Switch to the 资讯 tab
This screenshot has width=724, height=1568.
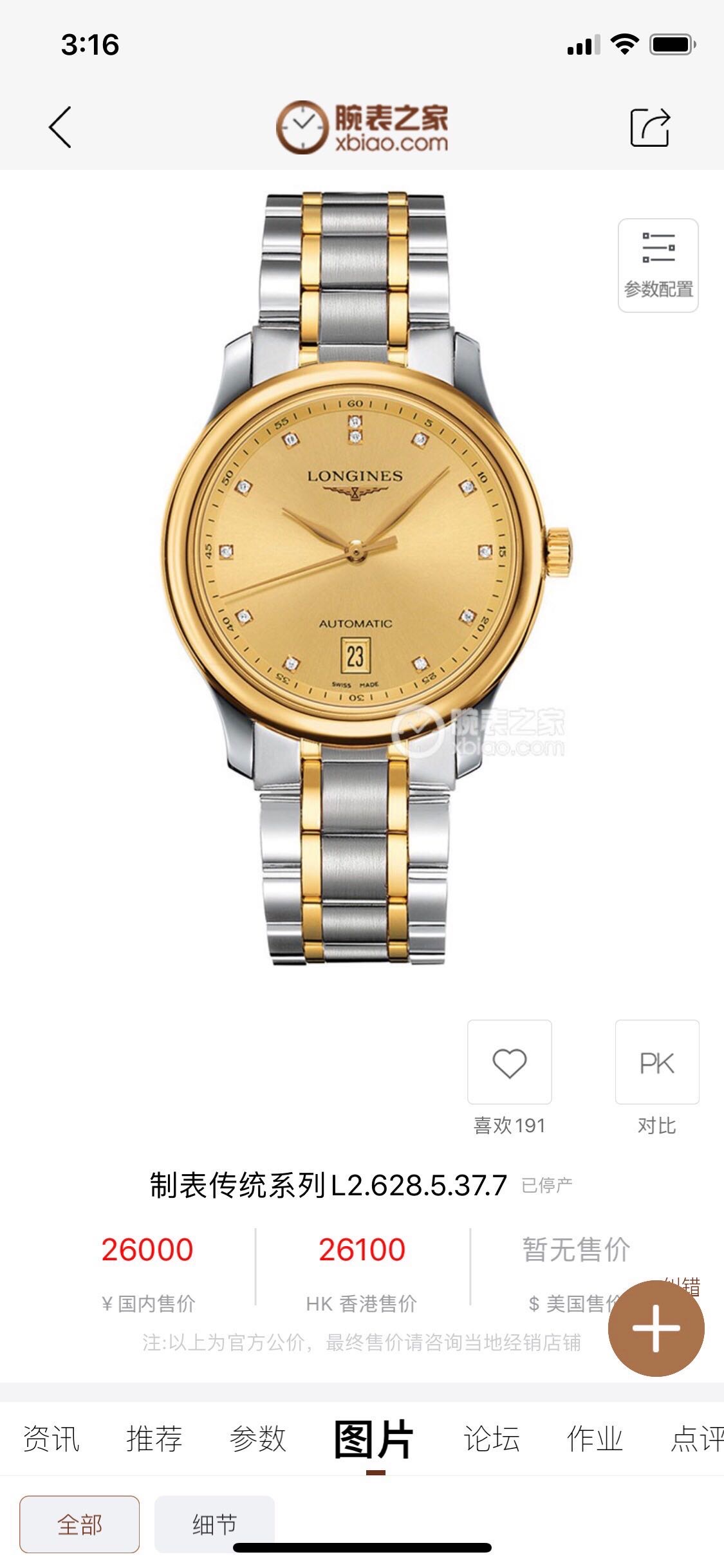tap(51, 1439)
